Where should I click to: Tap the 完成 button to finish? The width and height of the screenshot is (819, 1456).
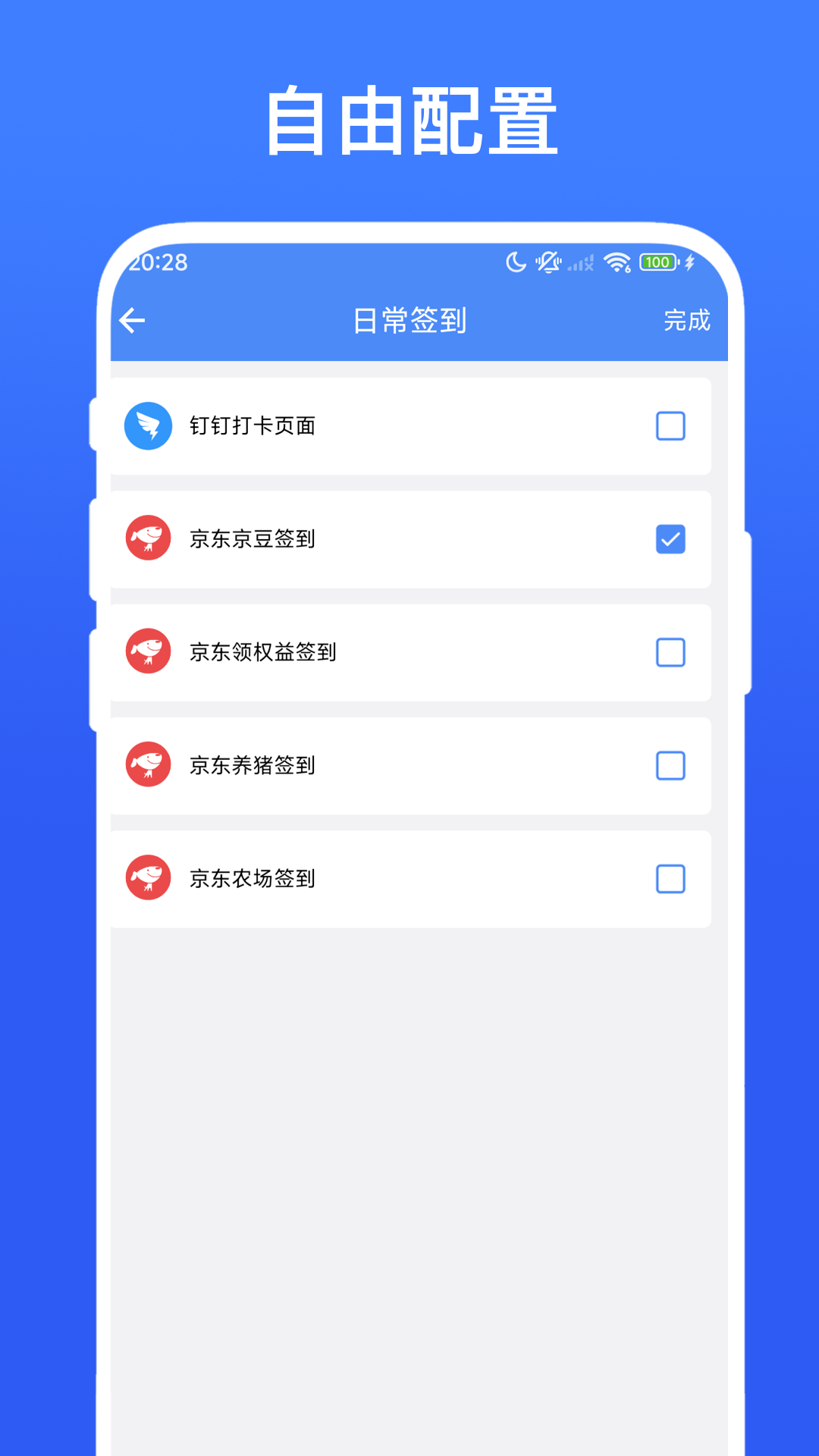[686, 320]
